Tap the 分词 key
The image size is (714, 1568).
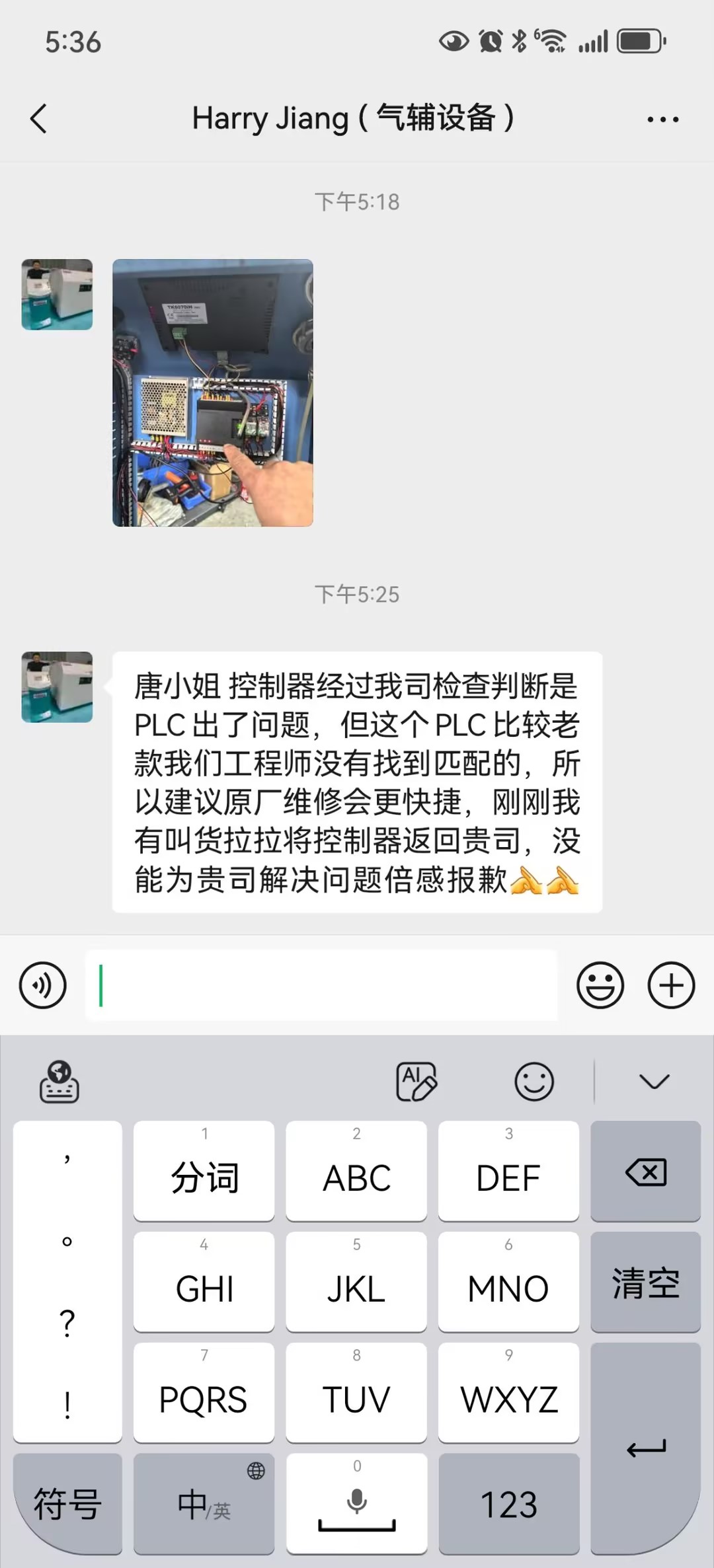point(204,1170)
